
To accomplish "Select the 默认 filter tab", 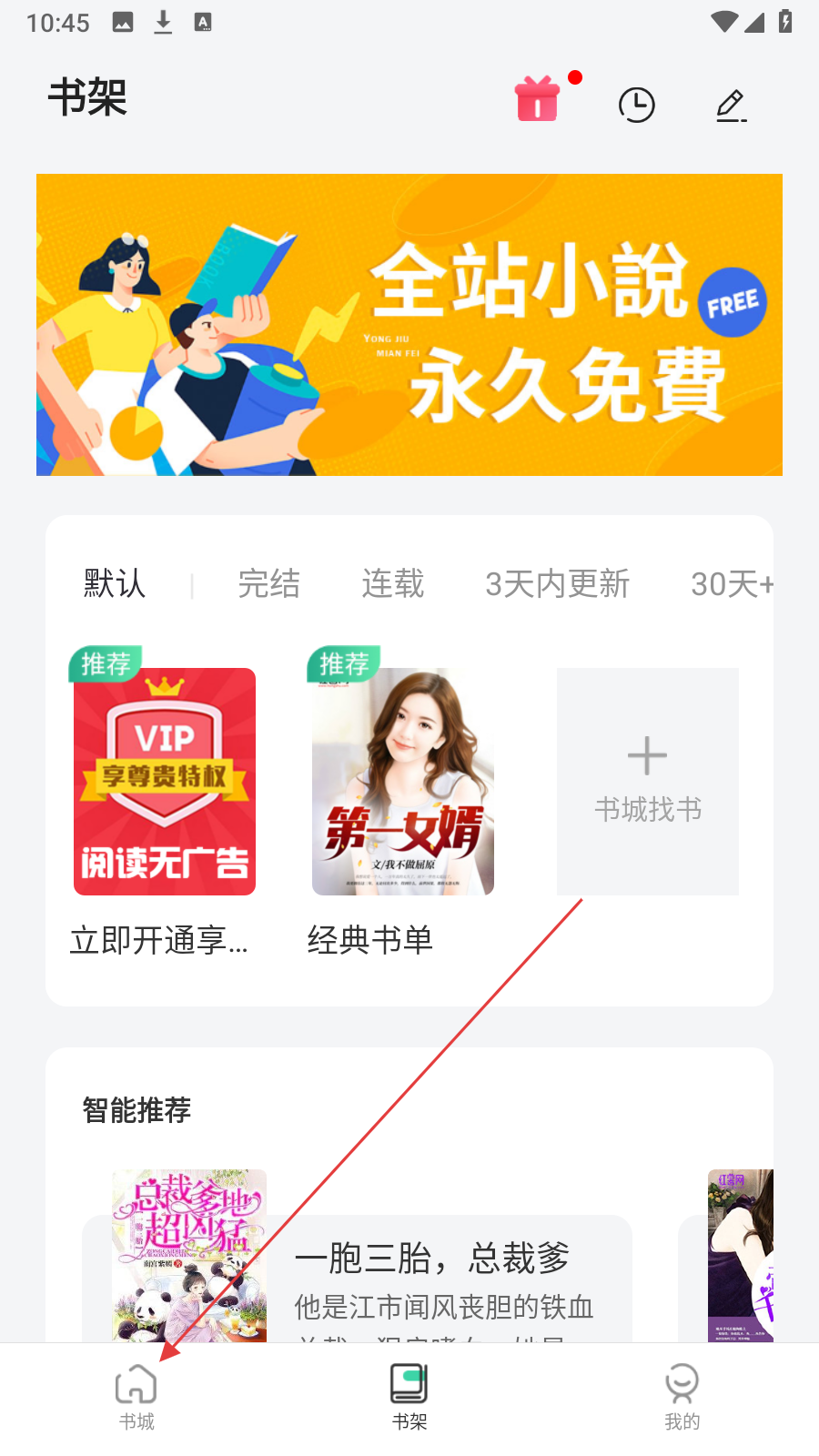I will click(x=115, y=583).
